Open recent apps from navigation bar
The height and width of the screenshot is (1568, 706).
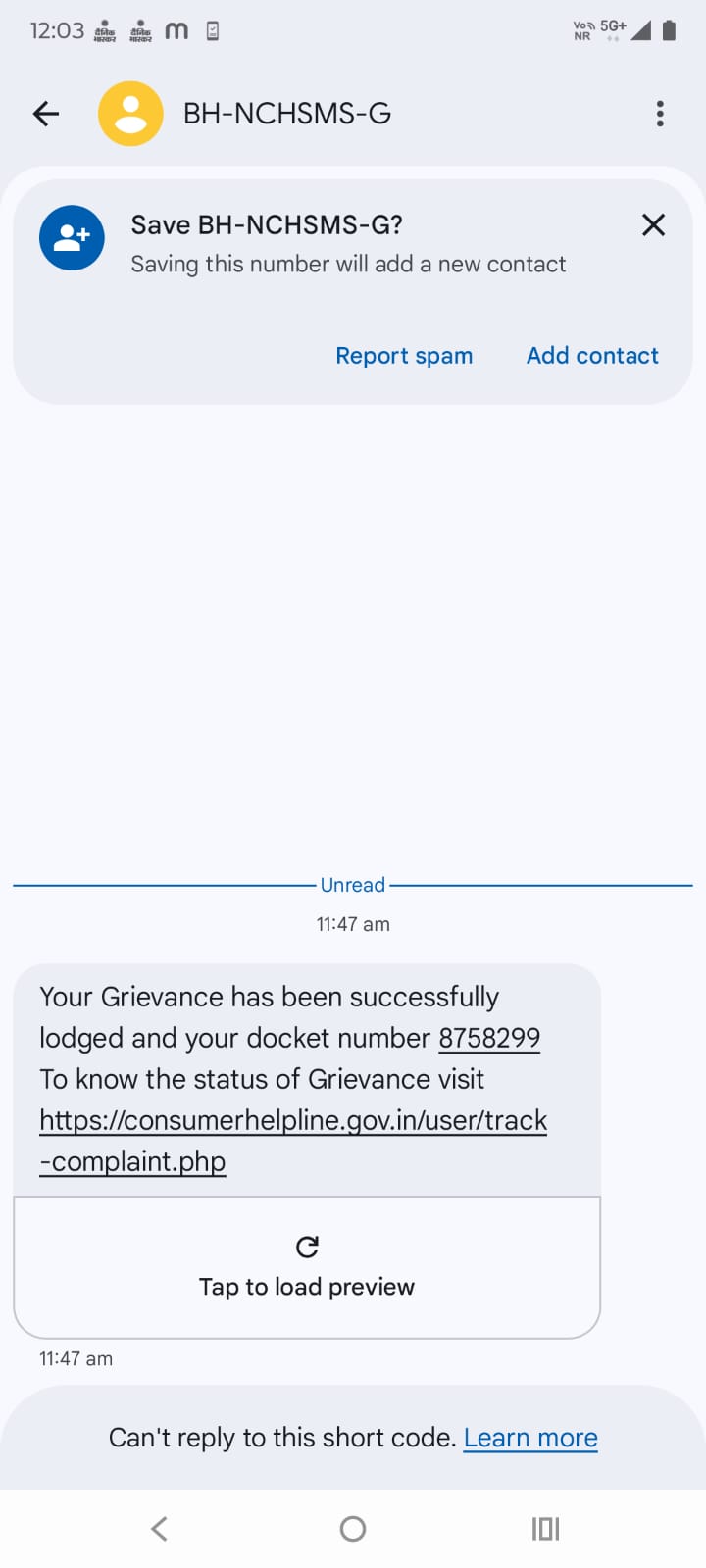(x=545, y=1529)
